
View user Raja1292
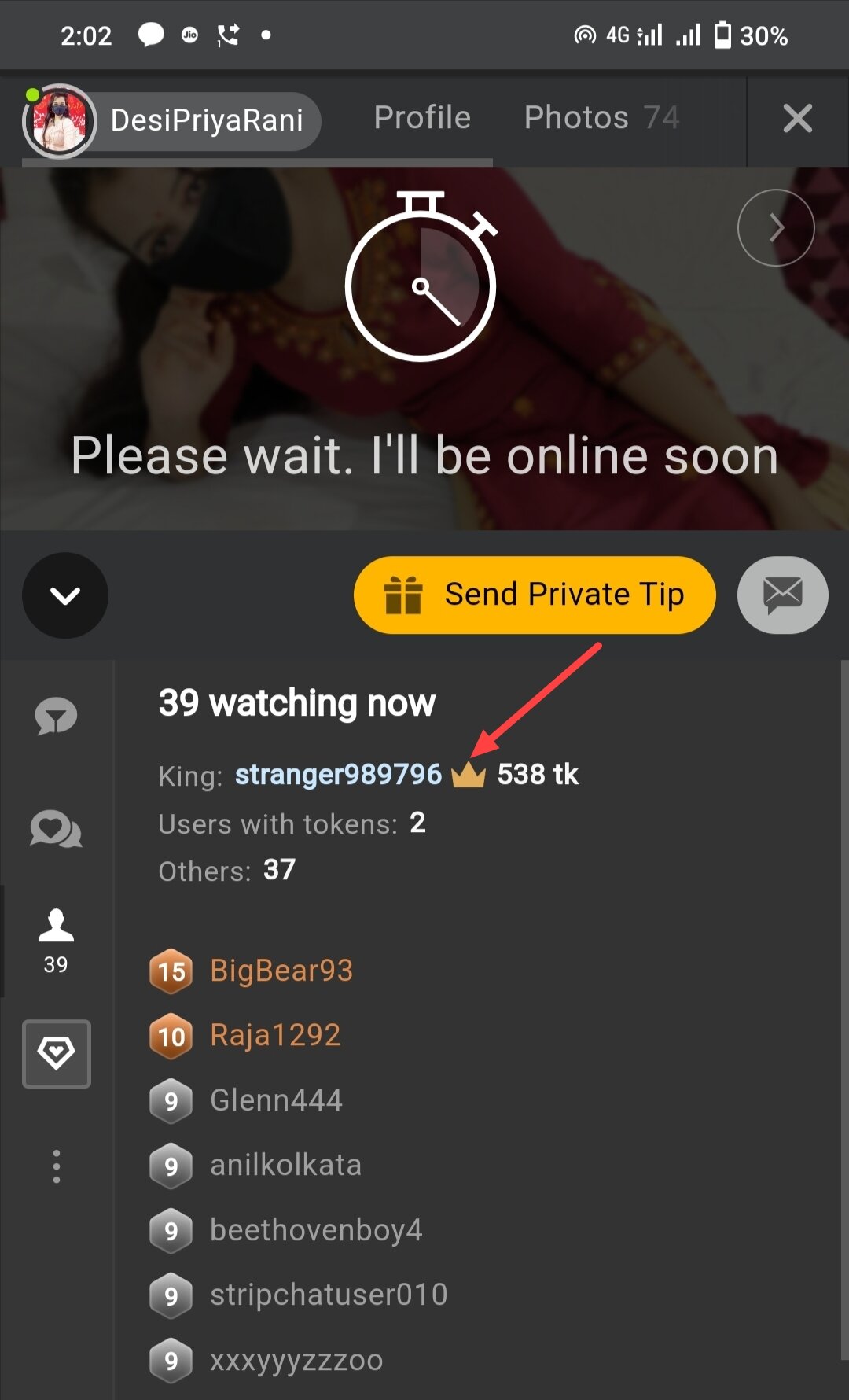tap(275, 1035)
